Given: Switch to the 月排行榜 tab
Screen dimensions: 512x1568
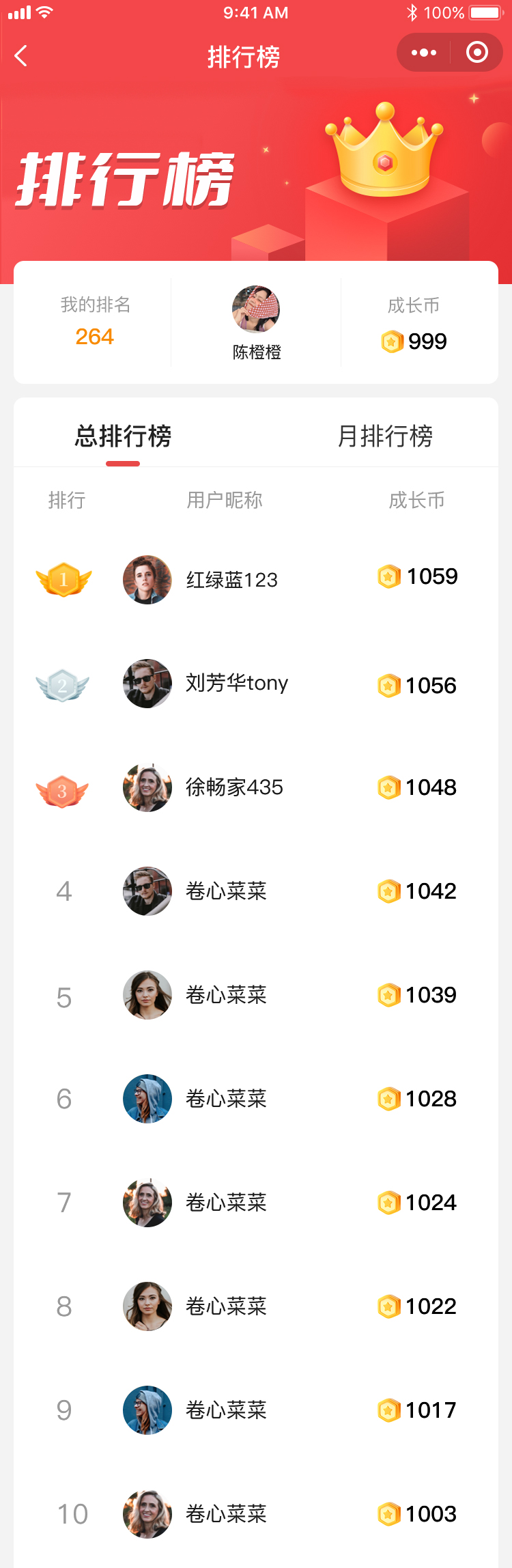Looking at the screenshot, I should tap(385, 436).
